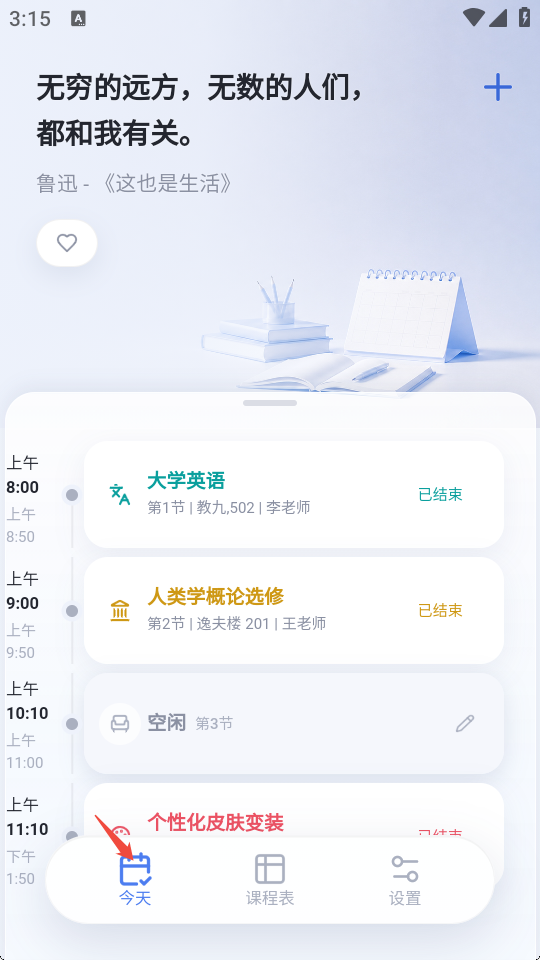540x960 pixels.
Task: Open the 大学英语 course card
Action: [294, 494]
